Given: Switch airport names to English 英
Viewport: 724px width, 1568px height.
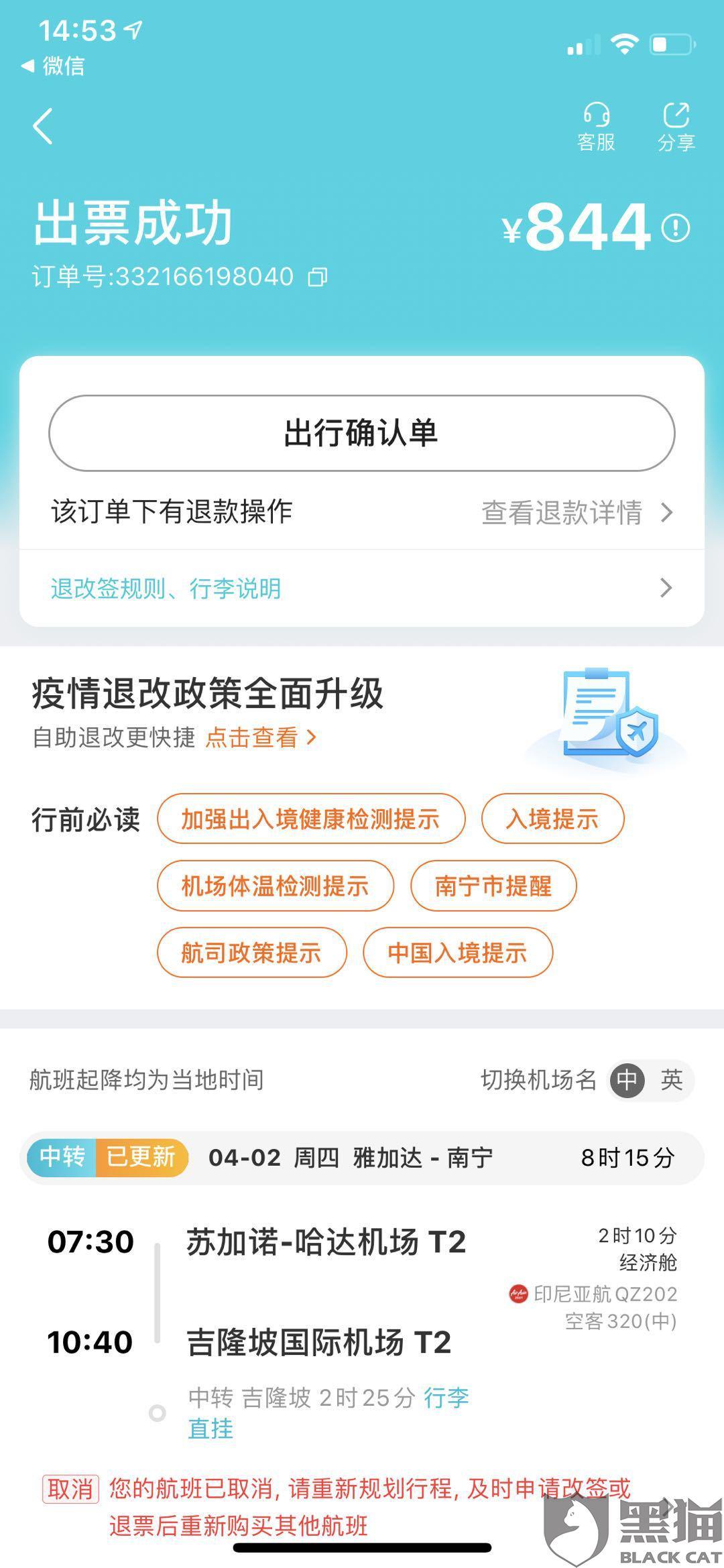Looking at the screenshot, I should 672,1080.
